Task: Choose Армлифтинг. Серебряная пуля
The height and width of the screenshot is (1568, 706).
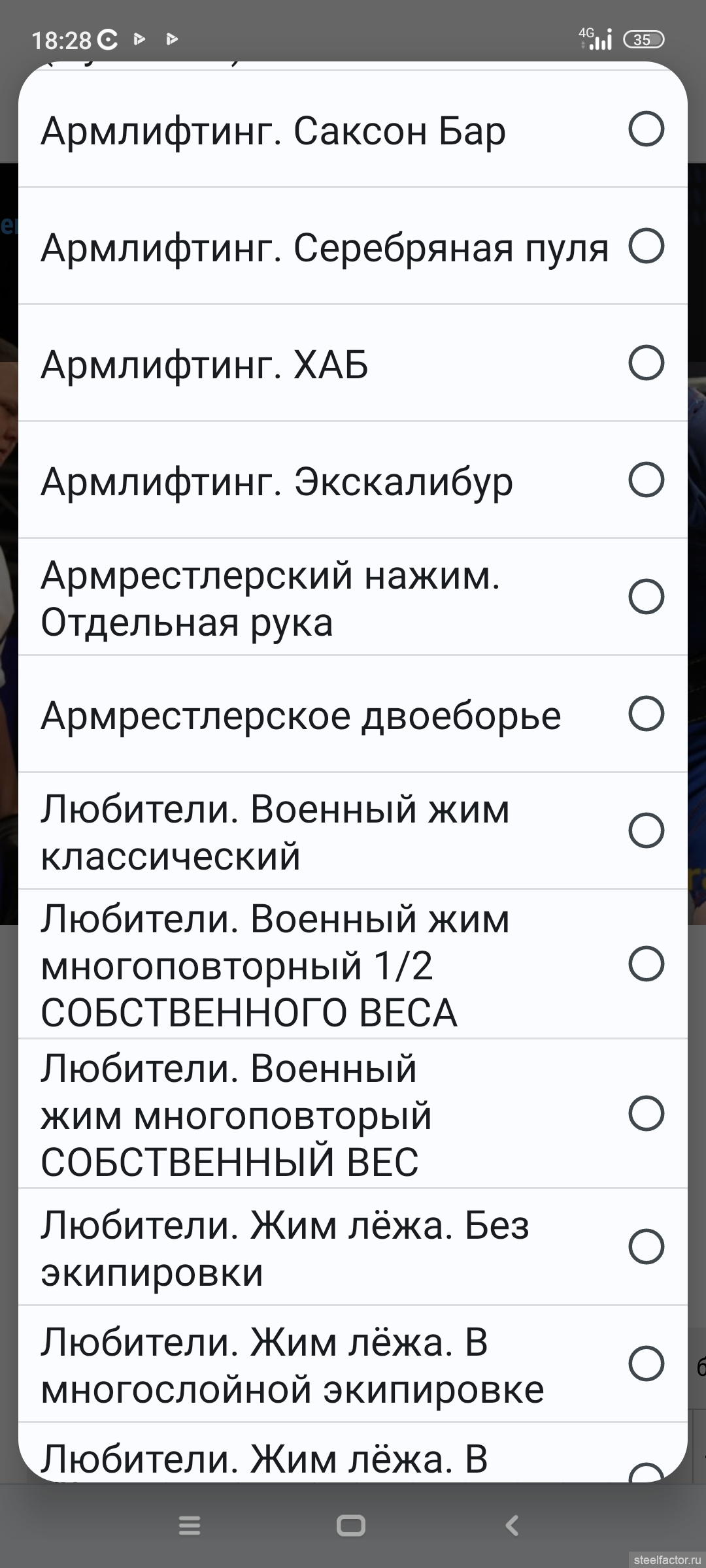Action: tap(353, 246)
